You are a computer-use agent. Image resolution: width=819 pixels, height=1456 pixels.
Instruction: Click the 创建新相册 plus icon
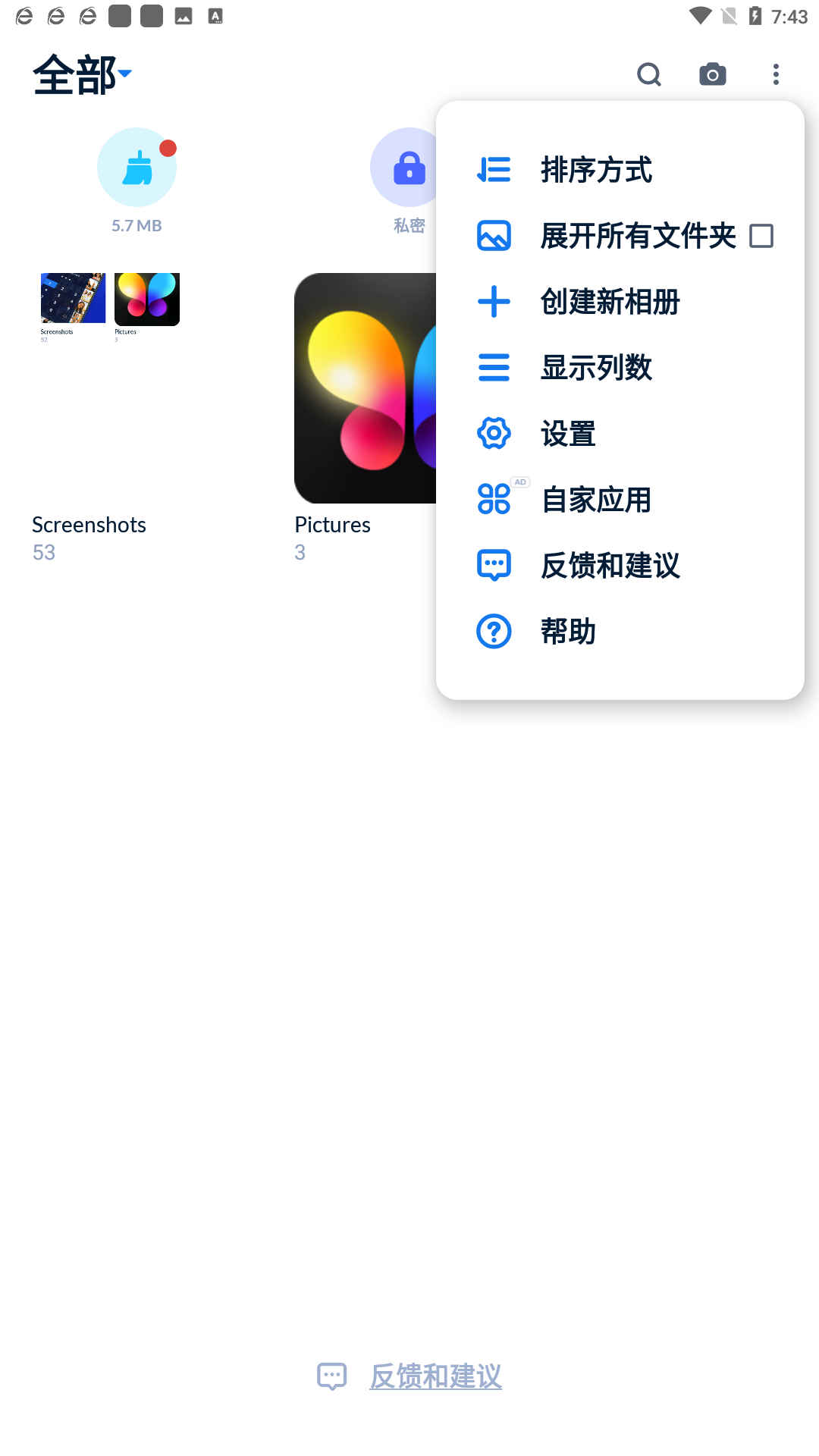coord(494,301)
